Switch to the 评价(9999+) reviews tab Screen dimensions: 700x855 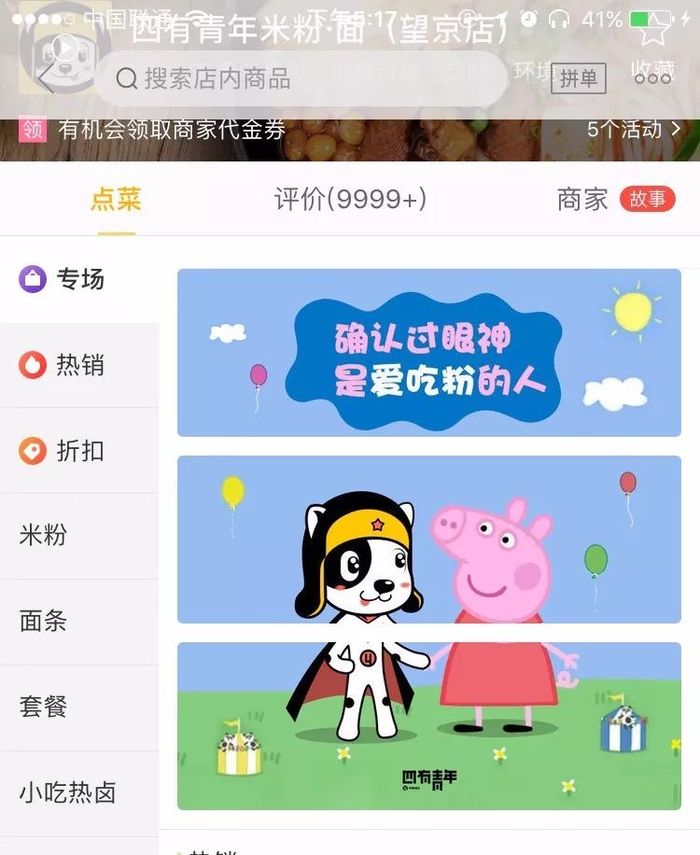click(x=350, y=199)
